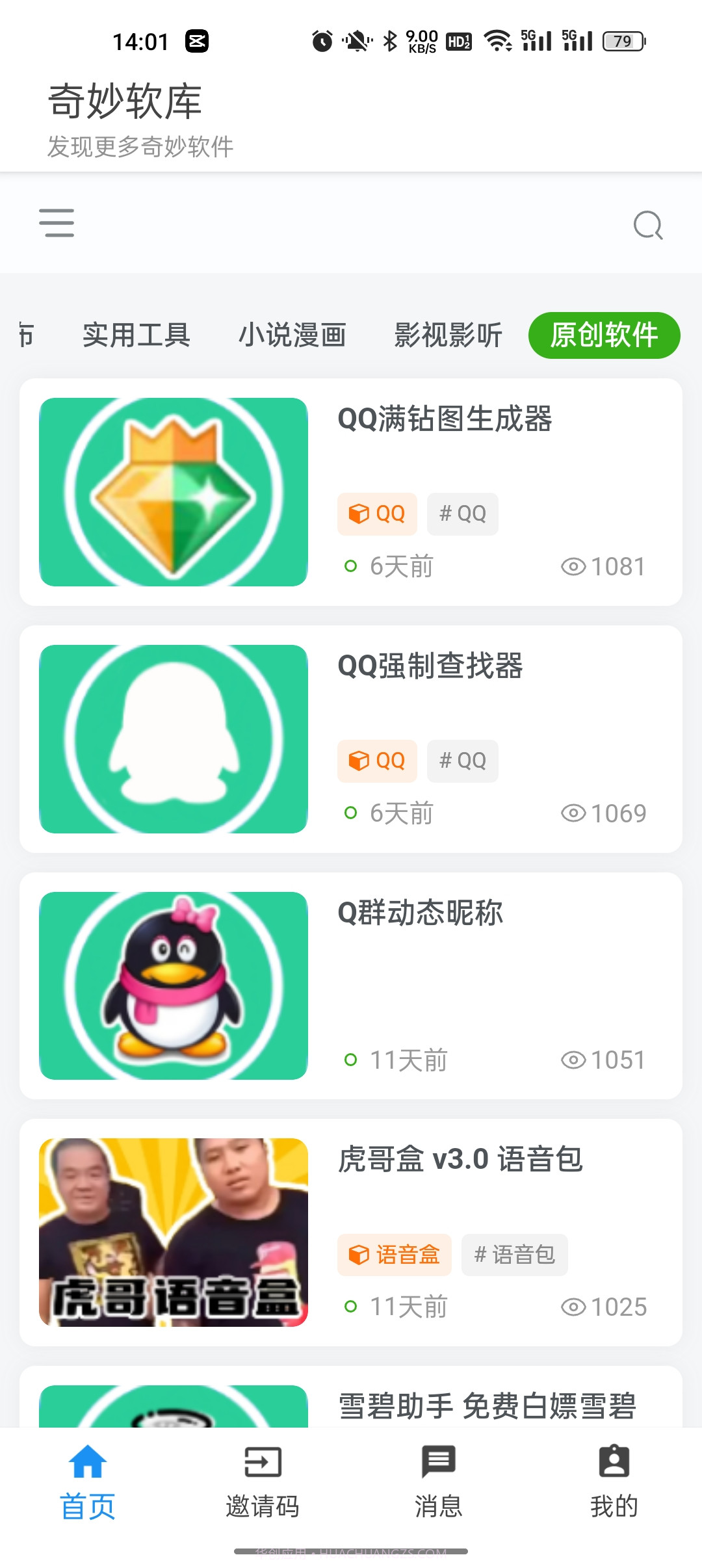Tap the #QQ tag on QQ满钻图生成器
This screenshot has width=702, height=1568.
pos(463,514)
